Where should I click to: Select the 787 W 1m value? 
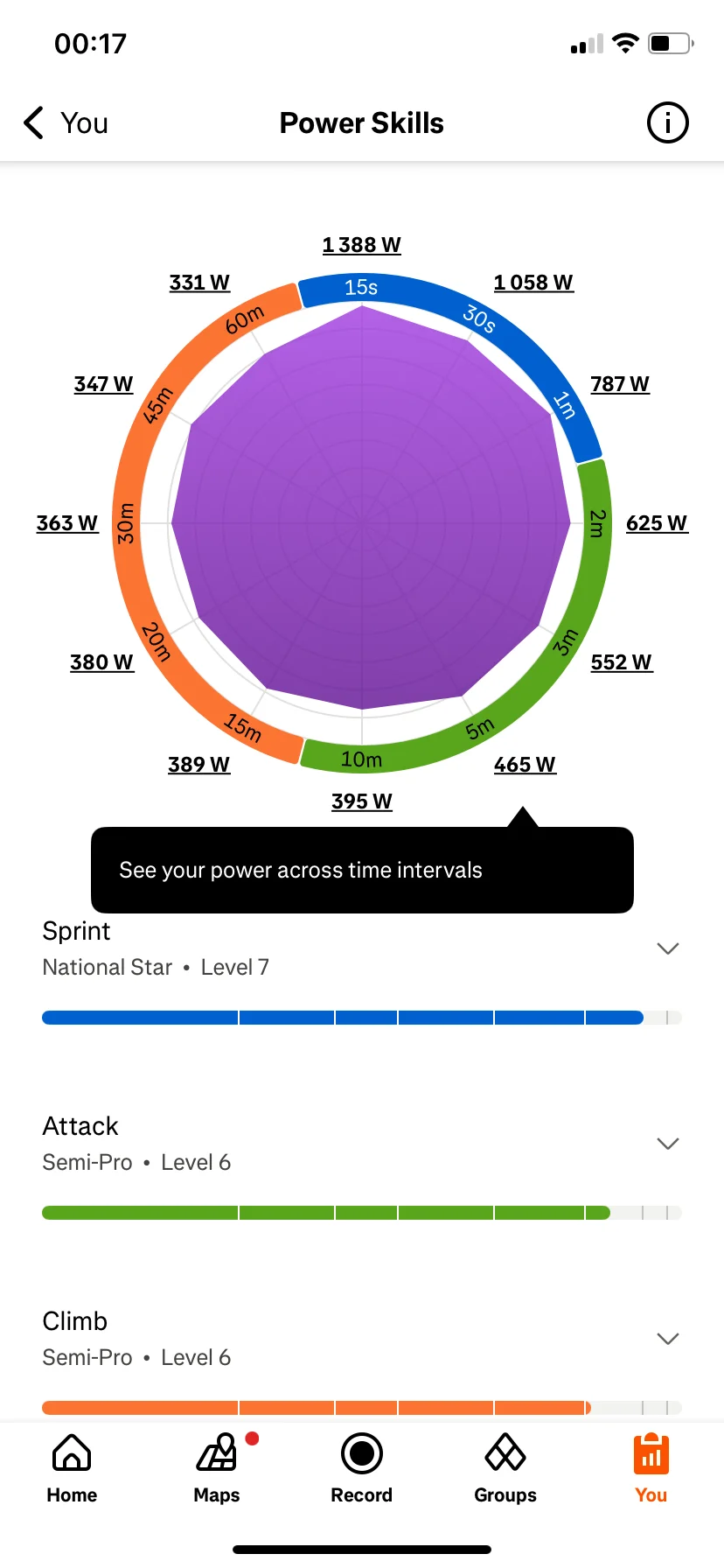[x=620, y=384]
